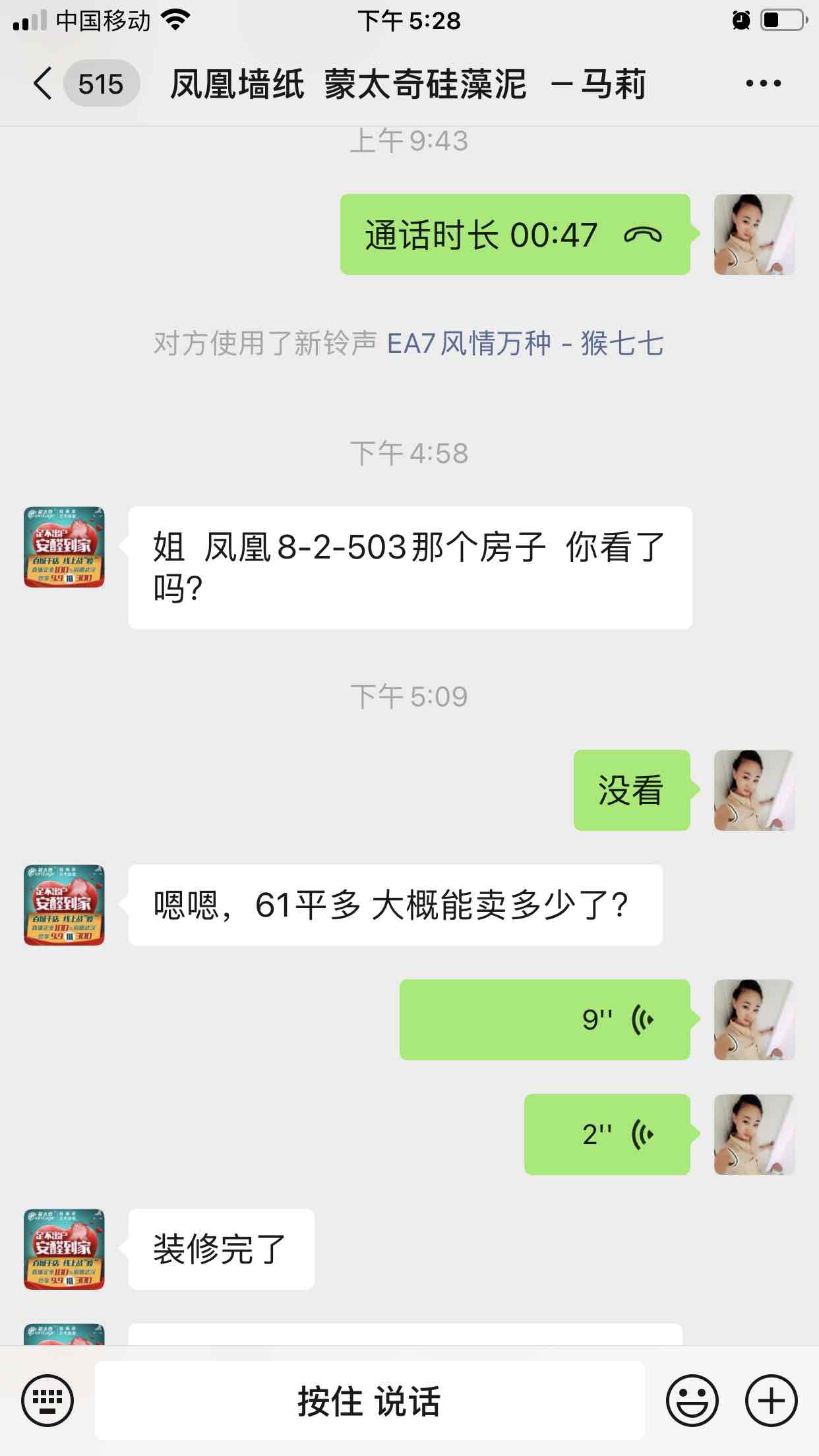Open ringtone link EA7 风情万种 - 猴七七
Viewport: 819px width, 1456px height.
click(525, 344)
